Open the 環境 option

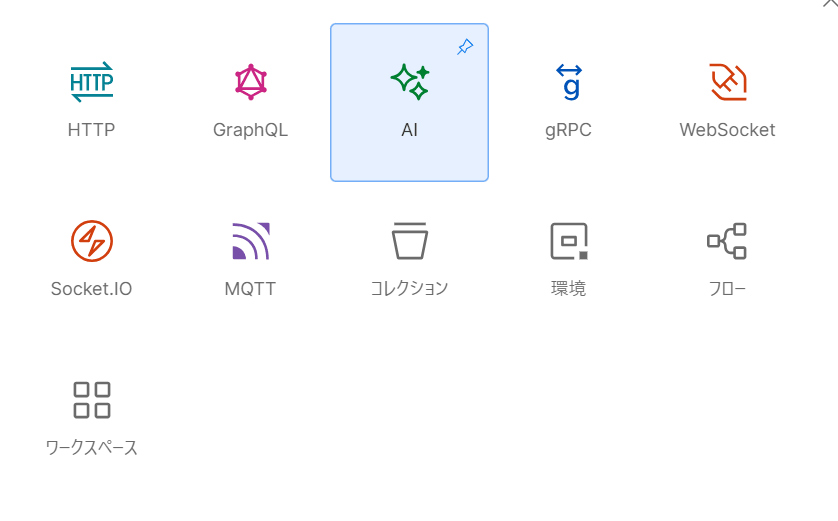pos(568,259)
